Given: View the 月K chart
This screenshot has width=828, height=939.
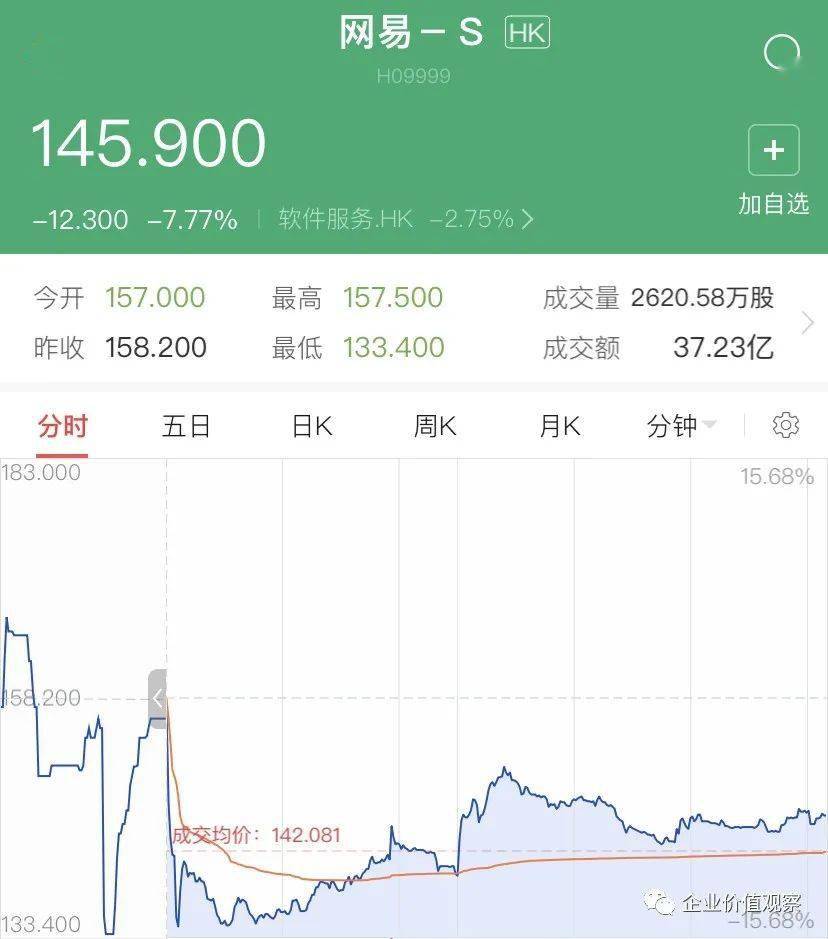Looking at the screenshot, I should click(559, 427).
